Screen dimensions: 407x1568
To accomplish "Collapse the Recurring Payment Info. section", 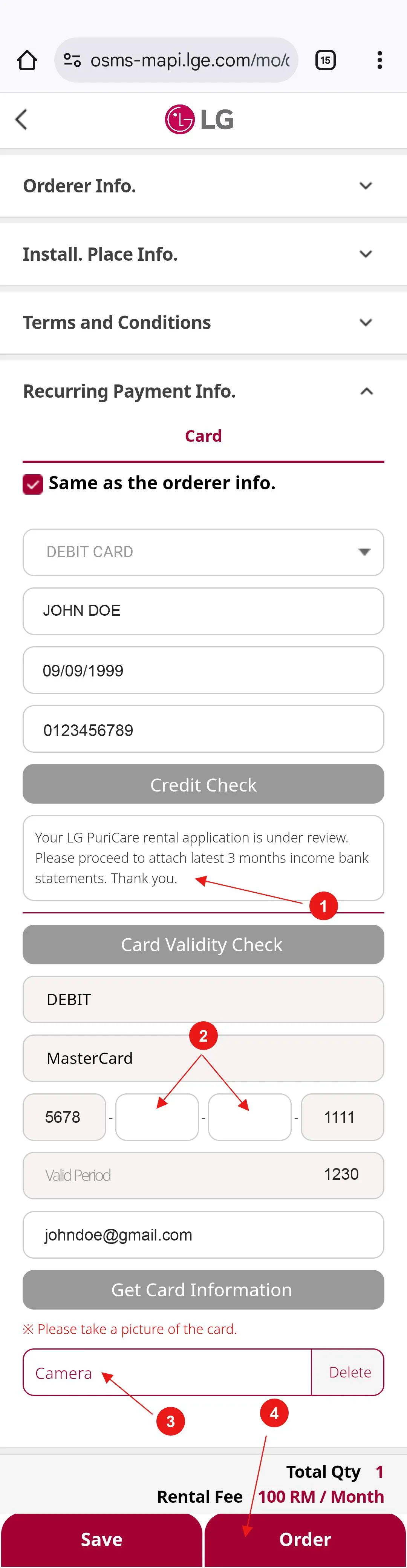I will click(x=366, y=391).
